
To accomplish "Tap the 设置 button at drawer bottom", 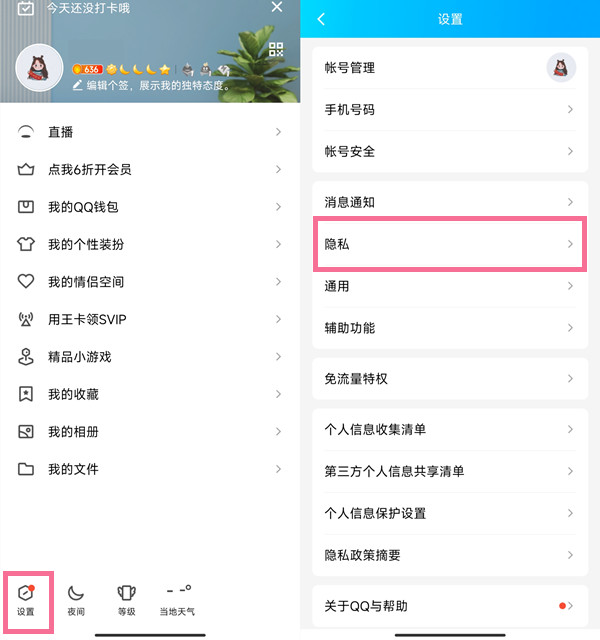I will (x=26, y=599).
